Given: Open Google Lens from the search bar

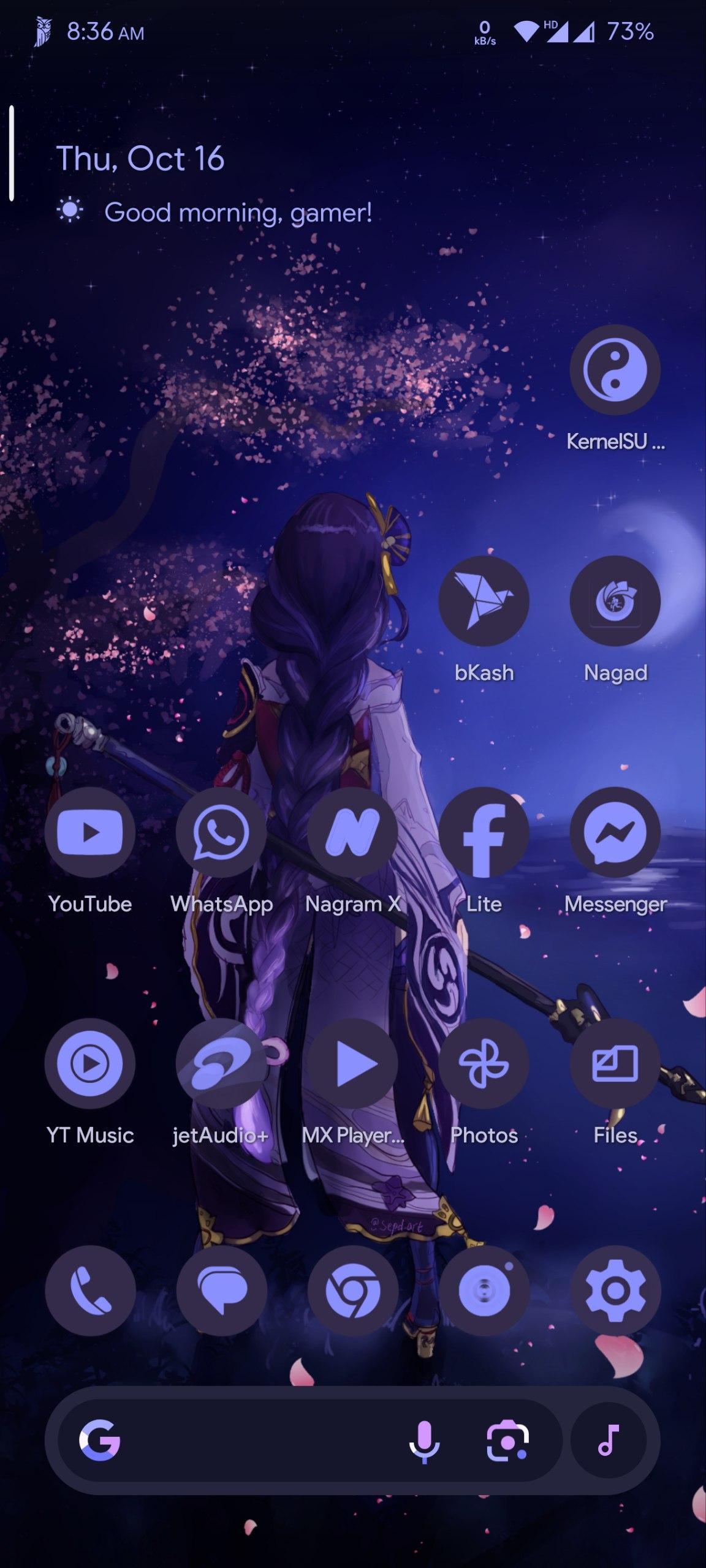Looking at the screenshot, I should (x=507, y=1440).
